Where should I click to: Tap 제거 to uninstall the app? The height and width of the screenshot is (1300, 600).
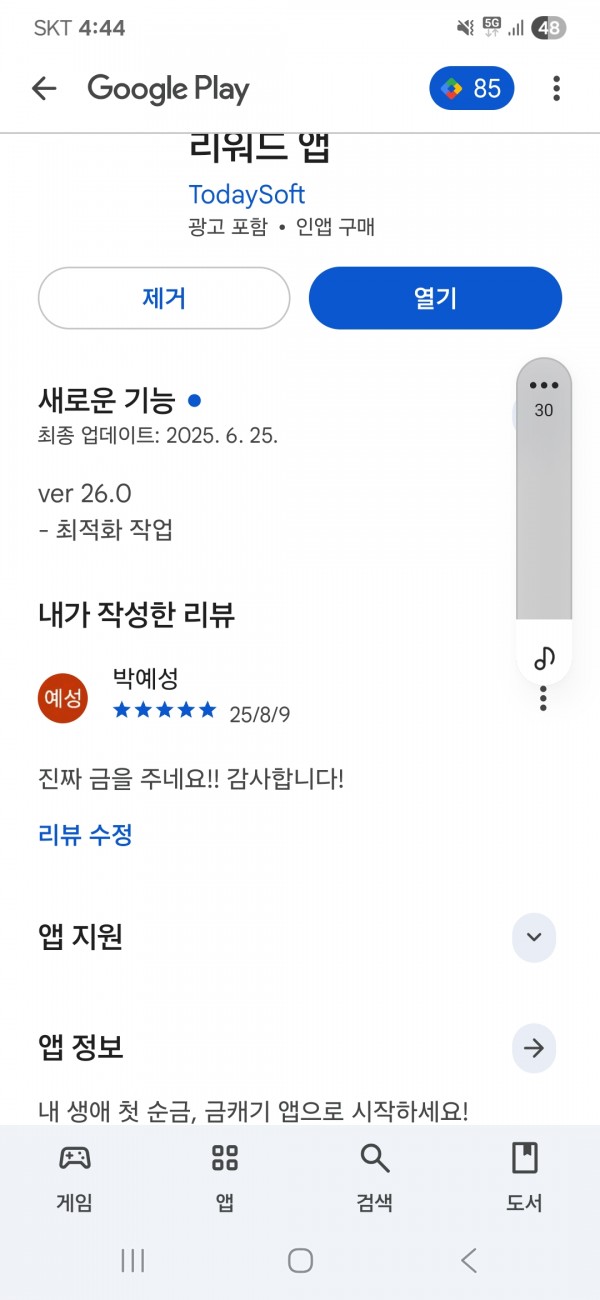point(164,298)
